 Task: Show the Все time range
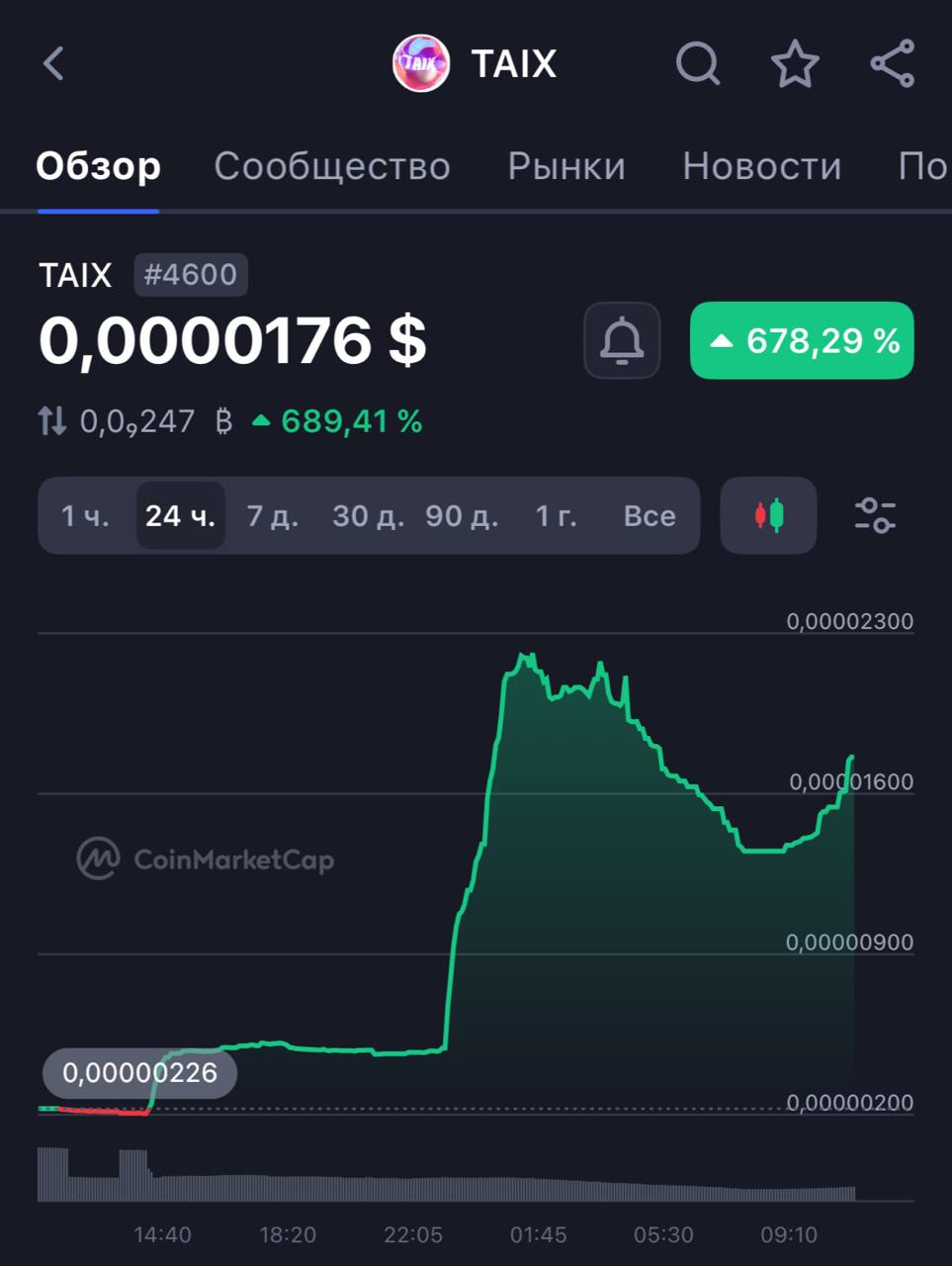(649, 515)
